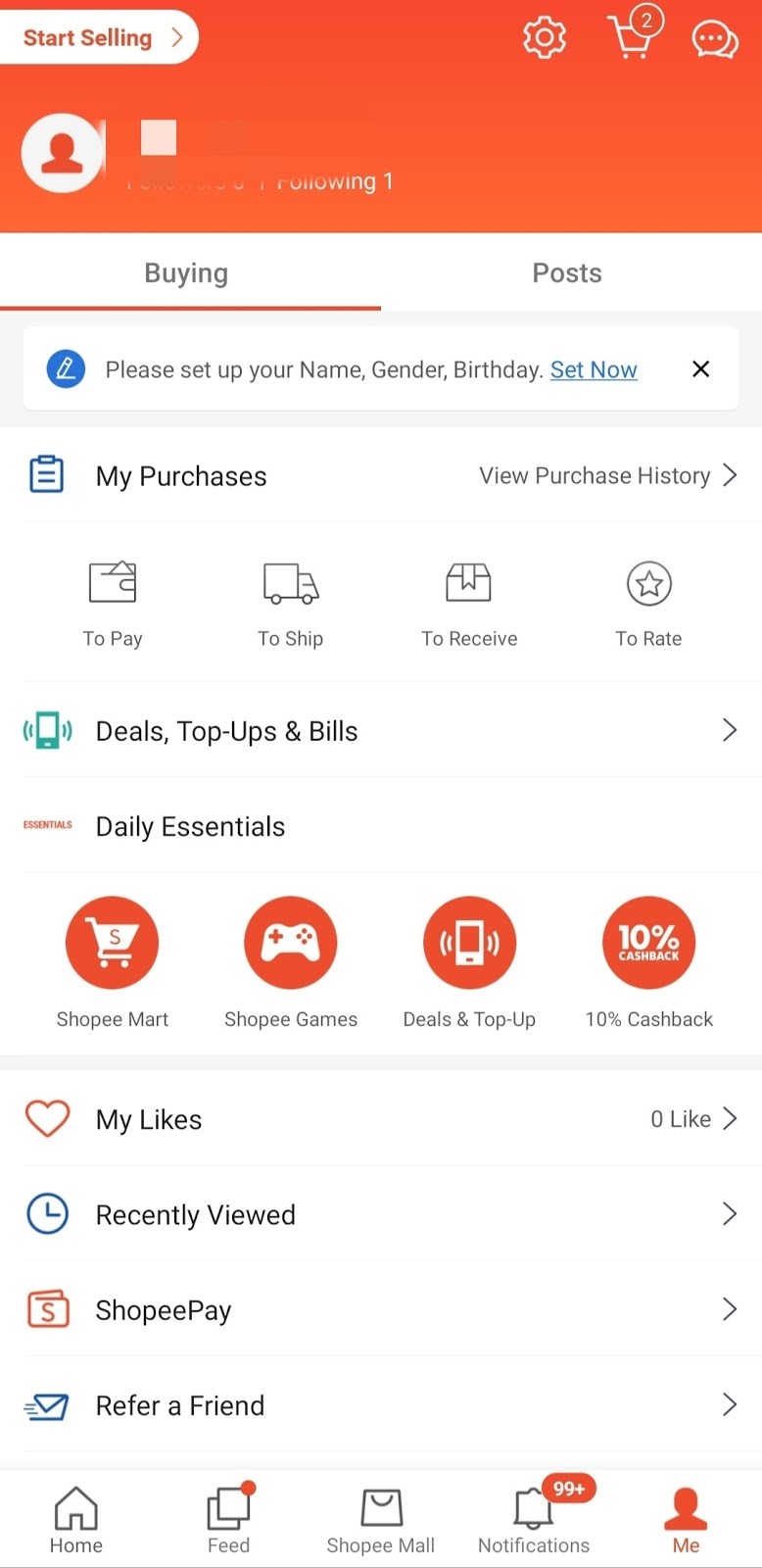762x1568 pixels.
Task: Expand the Deals, Top-Ups & Bills row
Action: pyautogui.click(x=381, y=730)
